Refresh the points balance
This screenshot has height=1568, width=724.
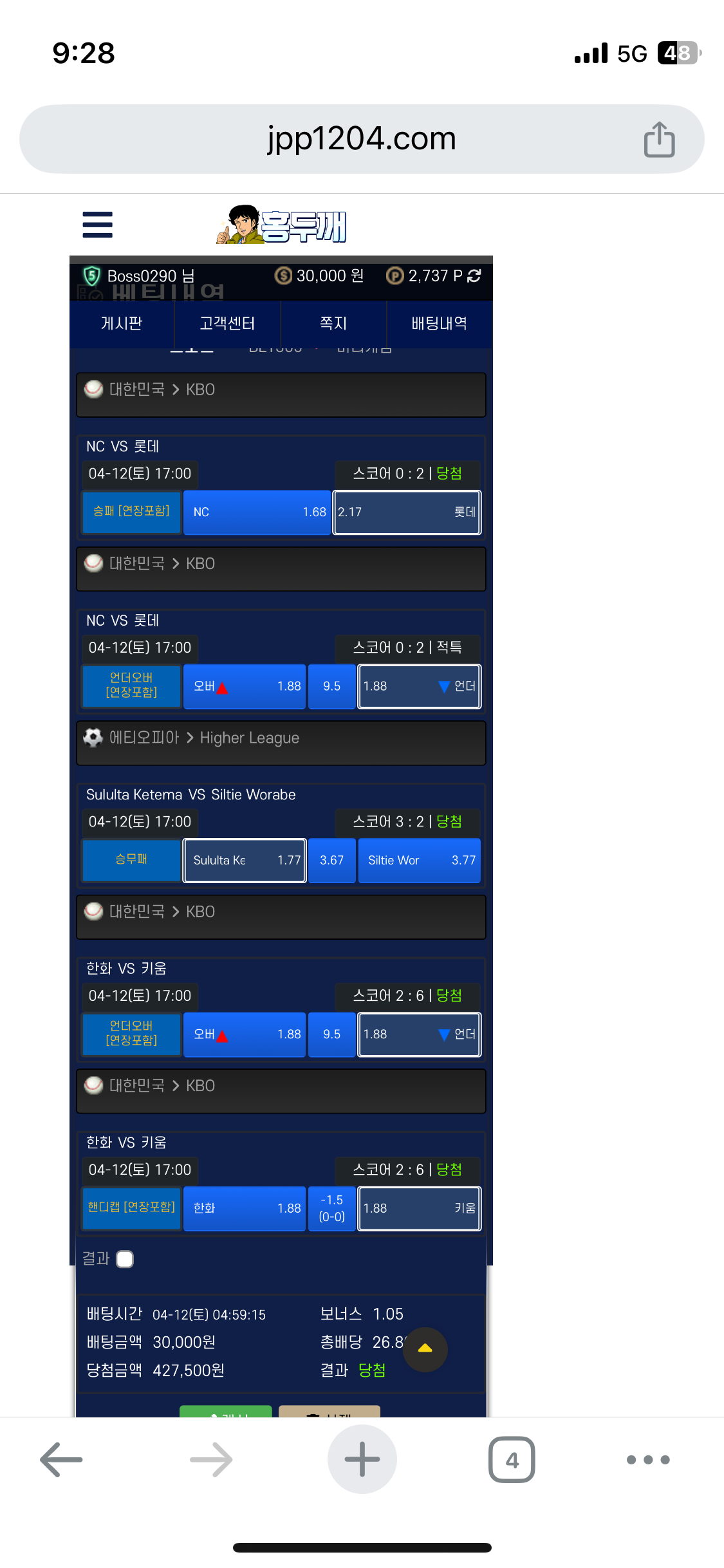tap(475, 276)
